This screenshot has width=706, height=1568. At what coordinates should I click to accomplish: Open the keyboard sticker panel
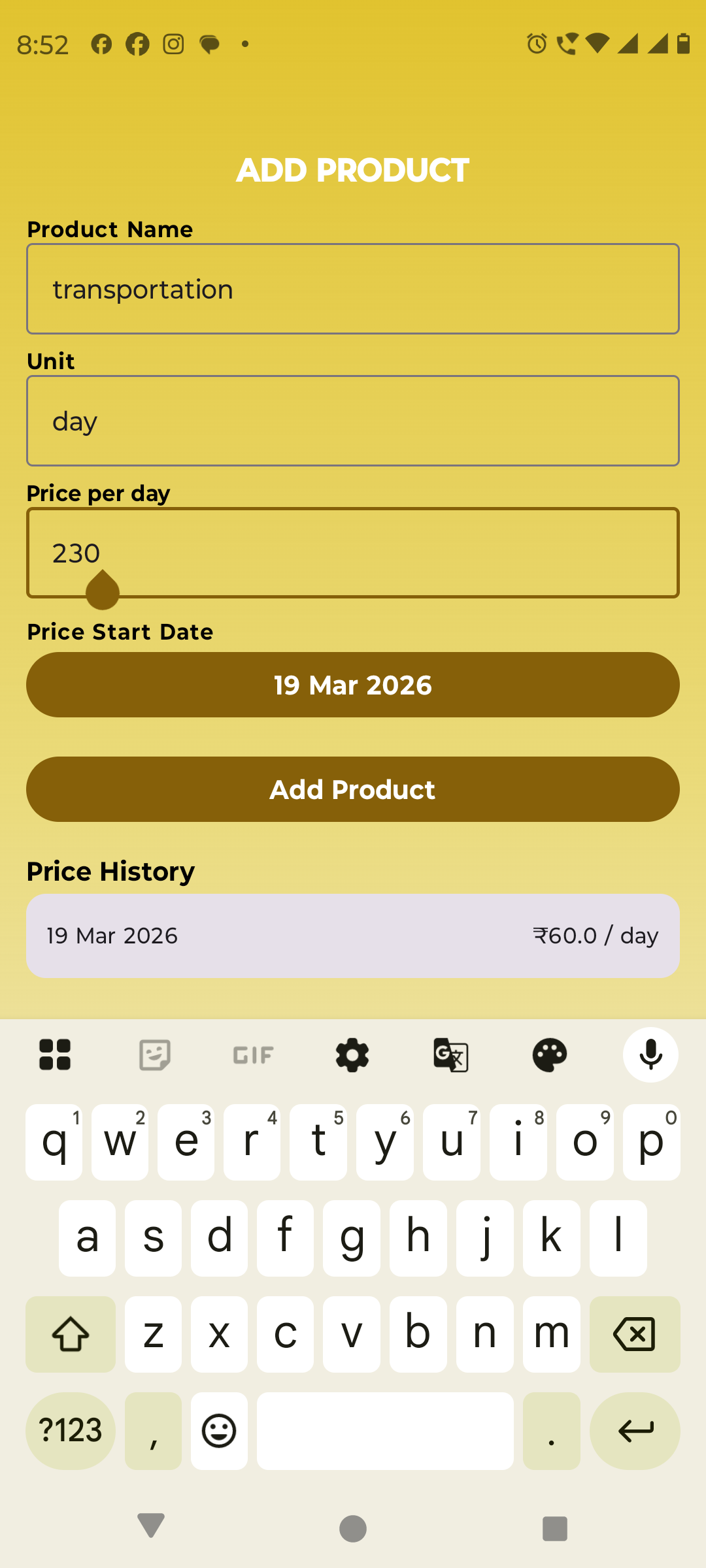pos(155,1055)
